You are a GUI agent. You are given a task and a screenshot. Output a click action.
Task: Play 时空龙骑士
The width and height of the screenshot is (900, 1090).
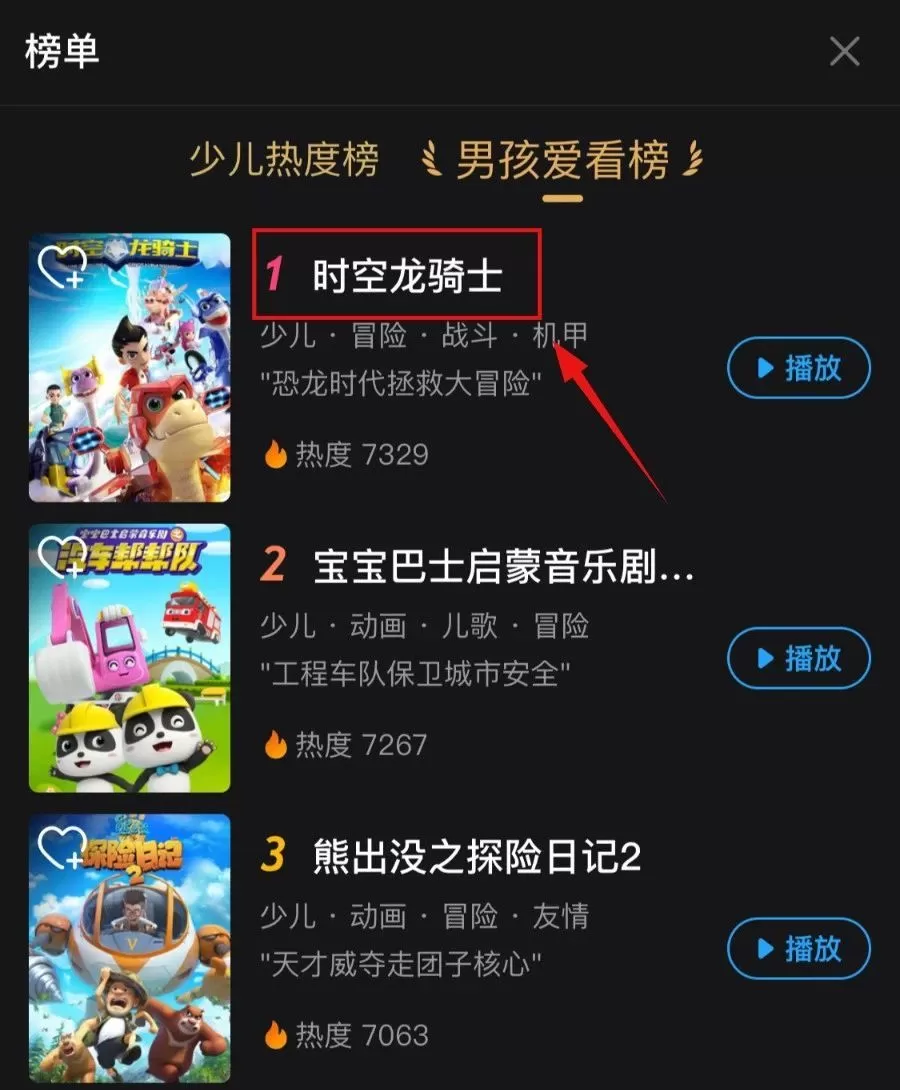coord(799,369)
